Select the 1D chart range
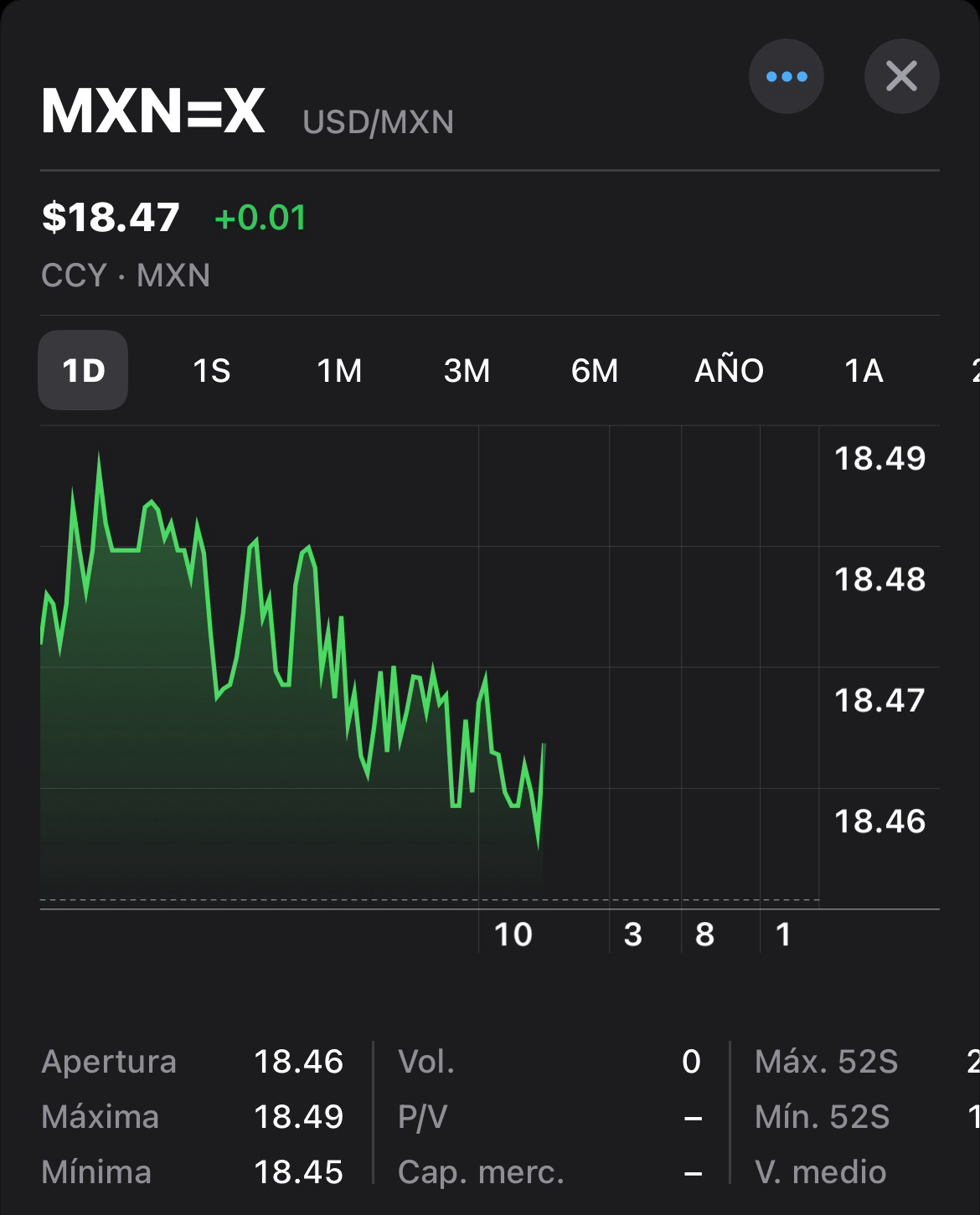The width and height of the screenshot is (980, 1215). coord(83,370)
